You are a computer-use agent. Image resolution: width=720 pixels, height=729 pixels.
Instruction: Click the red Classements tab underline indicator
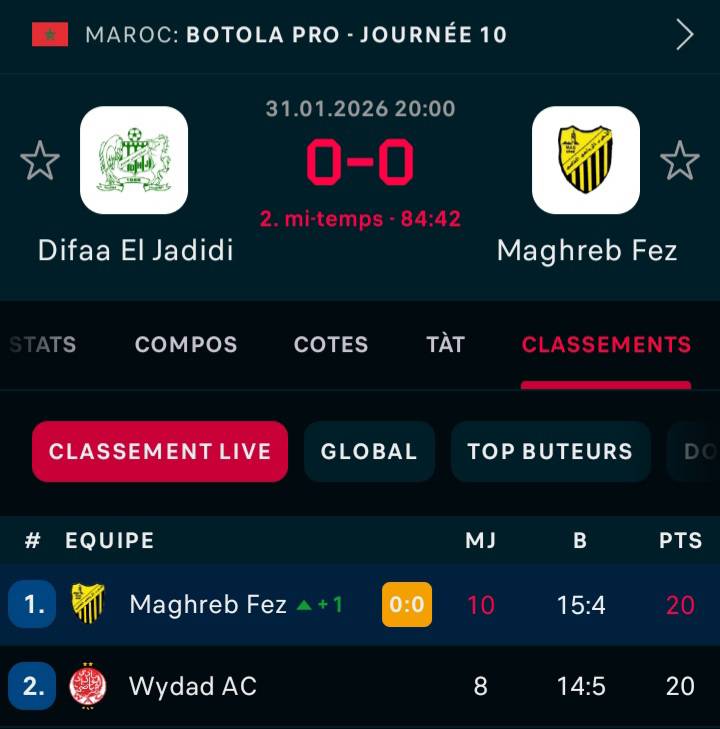coord(605,378)
